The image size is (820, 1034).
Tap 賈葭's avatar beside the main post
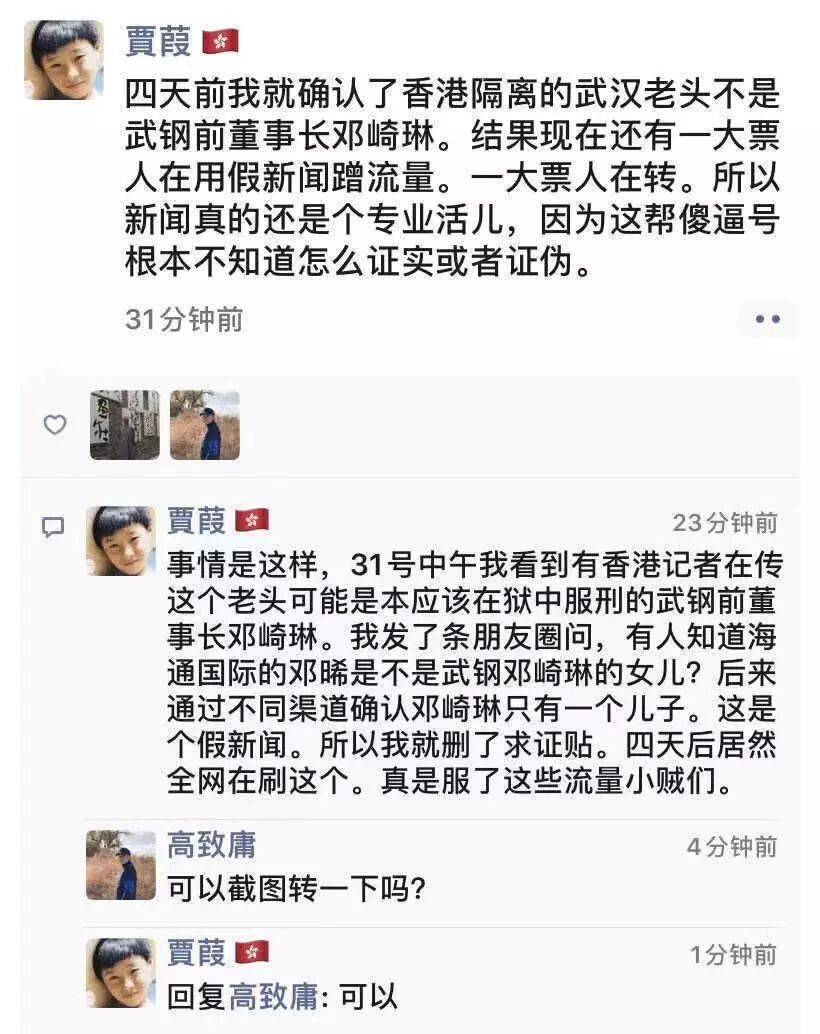(63, 59)
